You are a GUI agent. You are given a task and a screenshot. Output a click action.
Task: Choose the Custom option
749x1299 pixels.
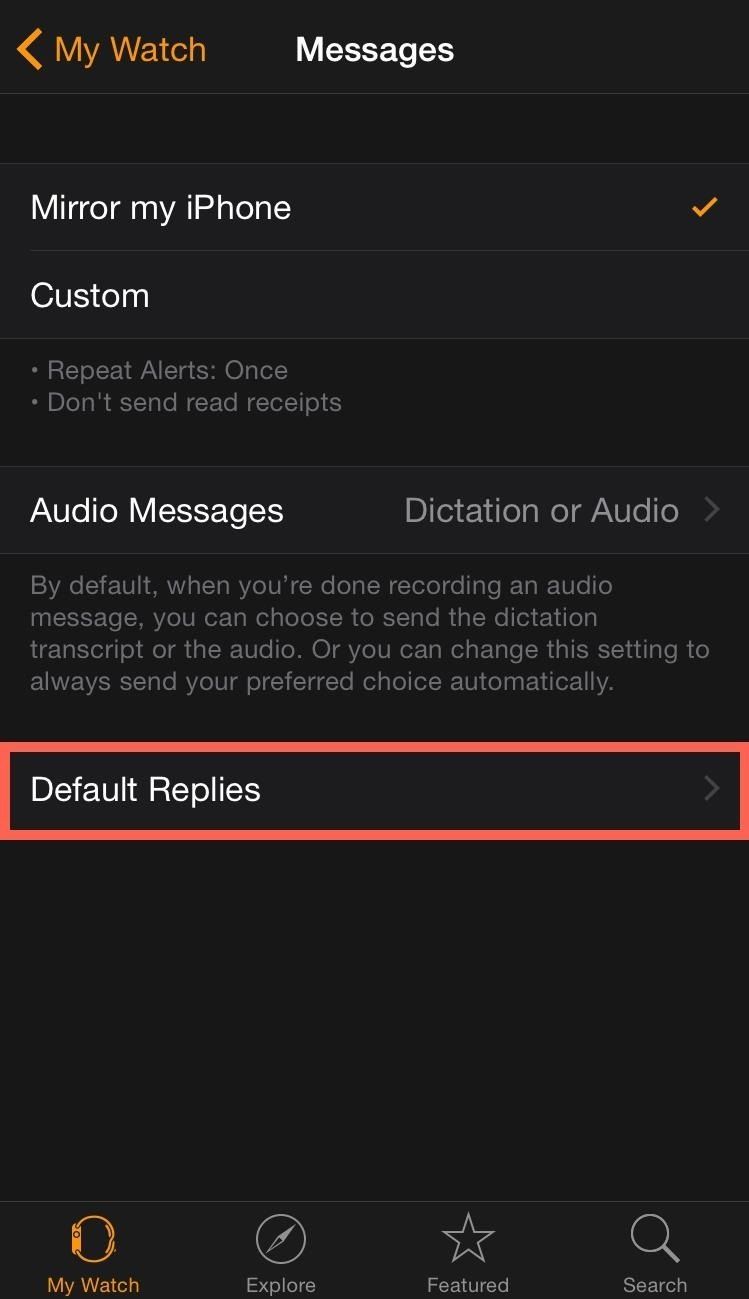pyautogui.click(x=374, y=296)
